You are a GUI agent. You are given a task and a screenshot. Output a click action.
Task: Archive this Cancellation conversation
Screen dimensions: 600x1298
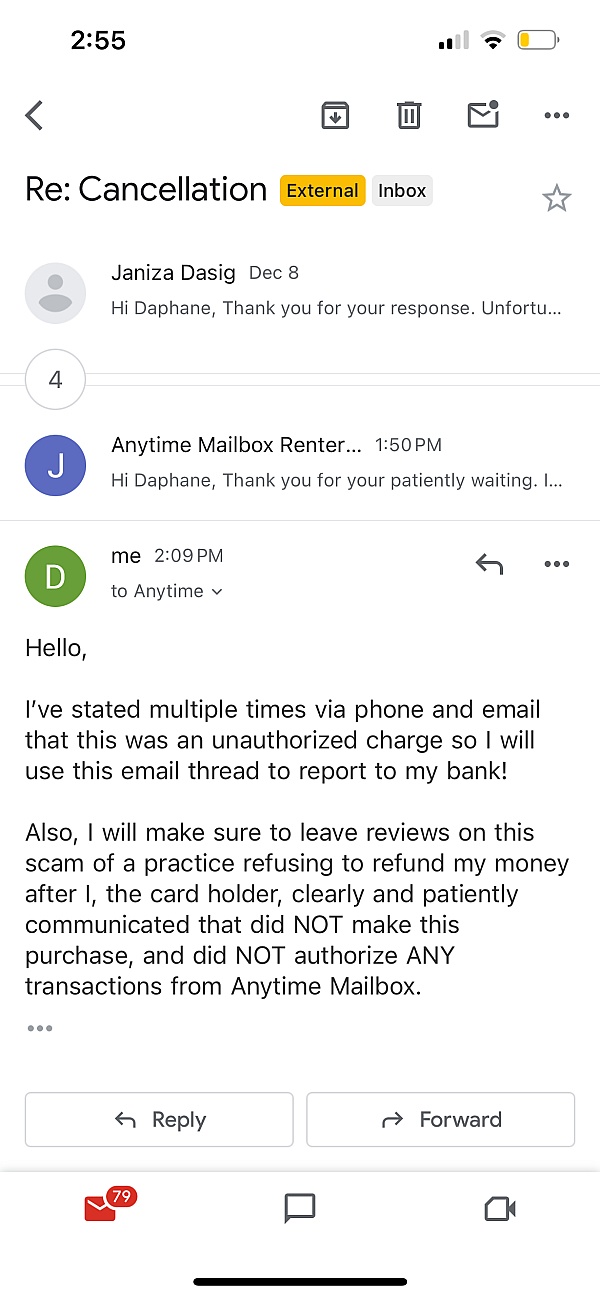(335, 116)
